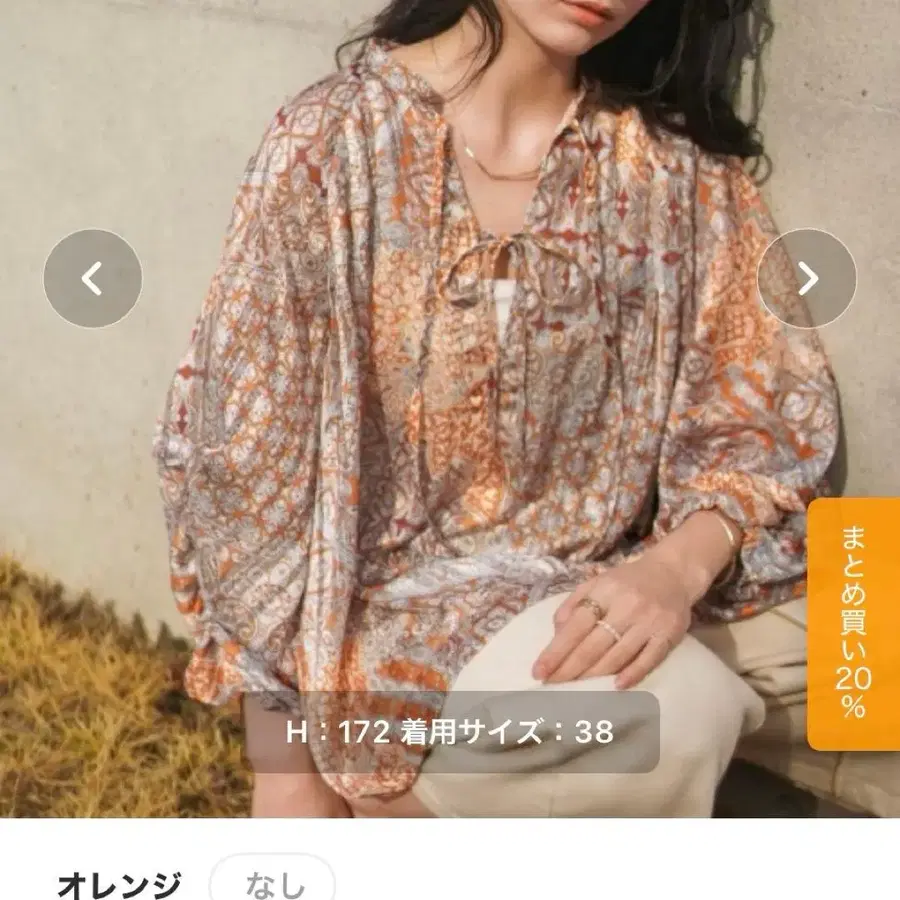Select the なし option chip
Image resolution: width=900 pixels, height=900 pixels.
[273, 880]
